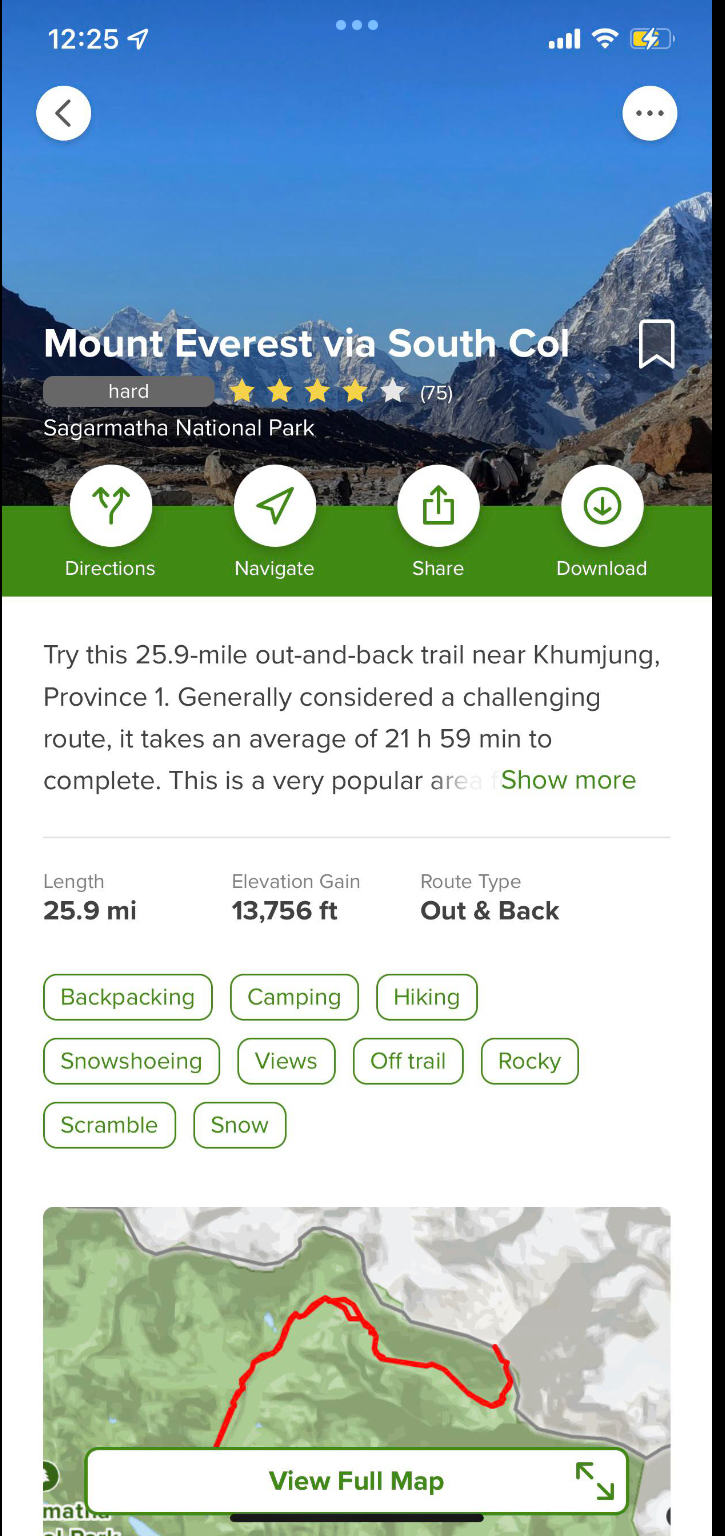Select the Snow tag
Viewport: 725px width, 1536px height.
point(239,1125)
